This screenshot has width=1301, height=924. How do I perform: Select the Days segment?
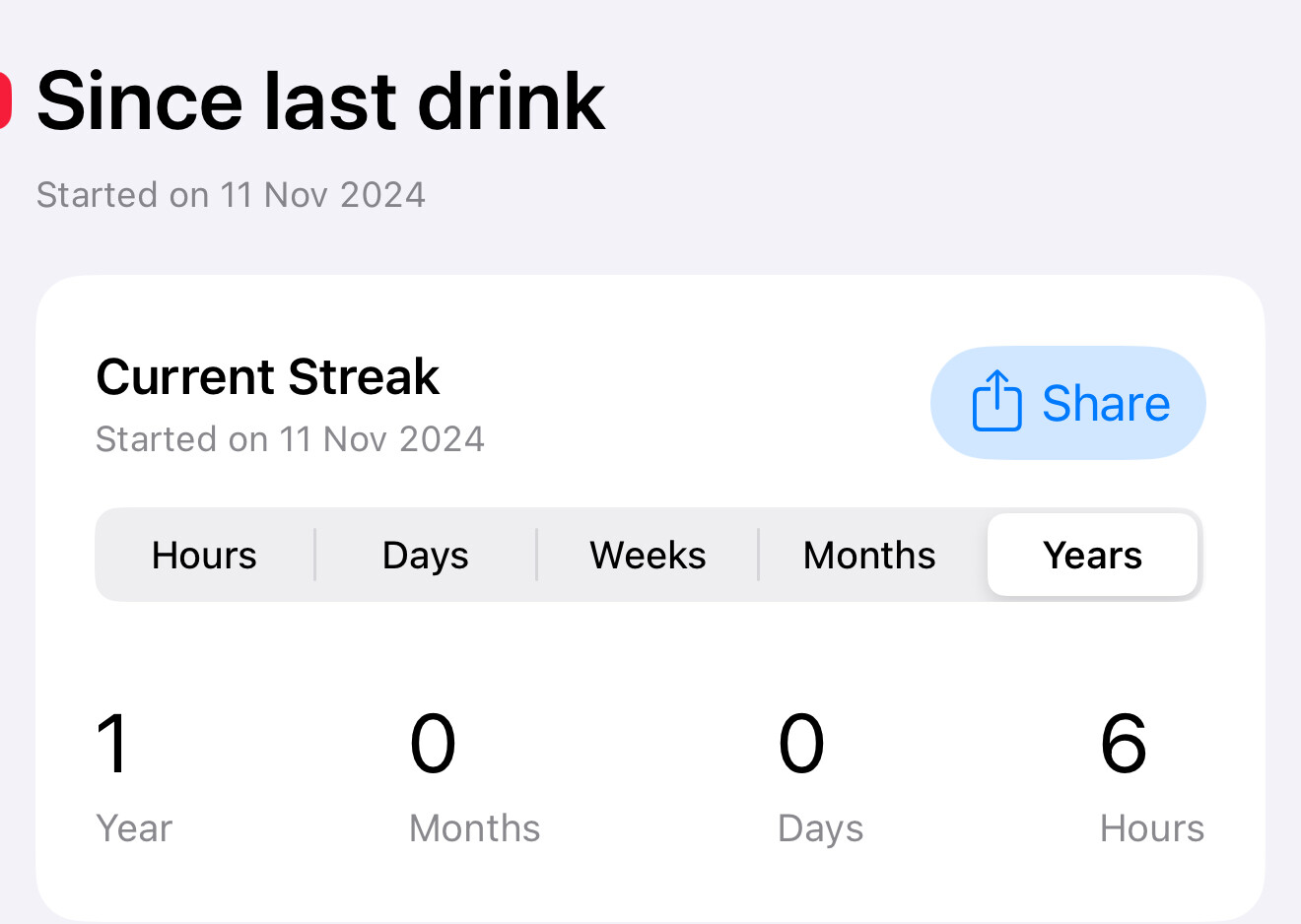coord(426,556)
